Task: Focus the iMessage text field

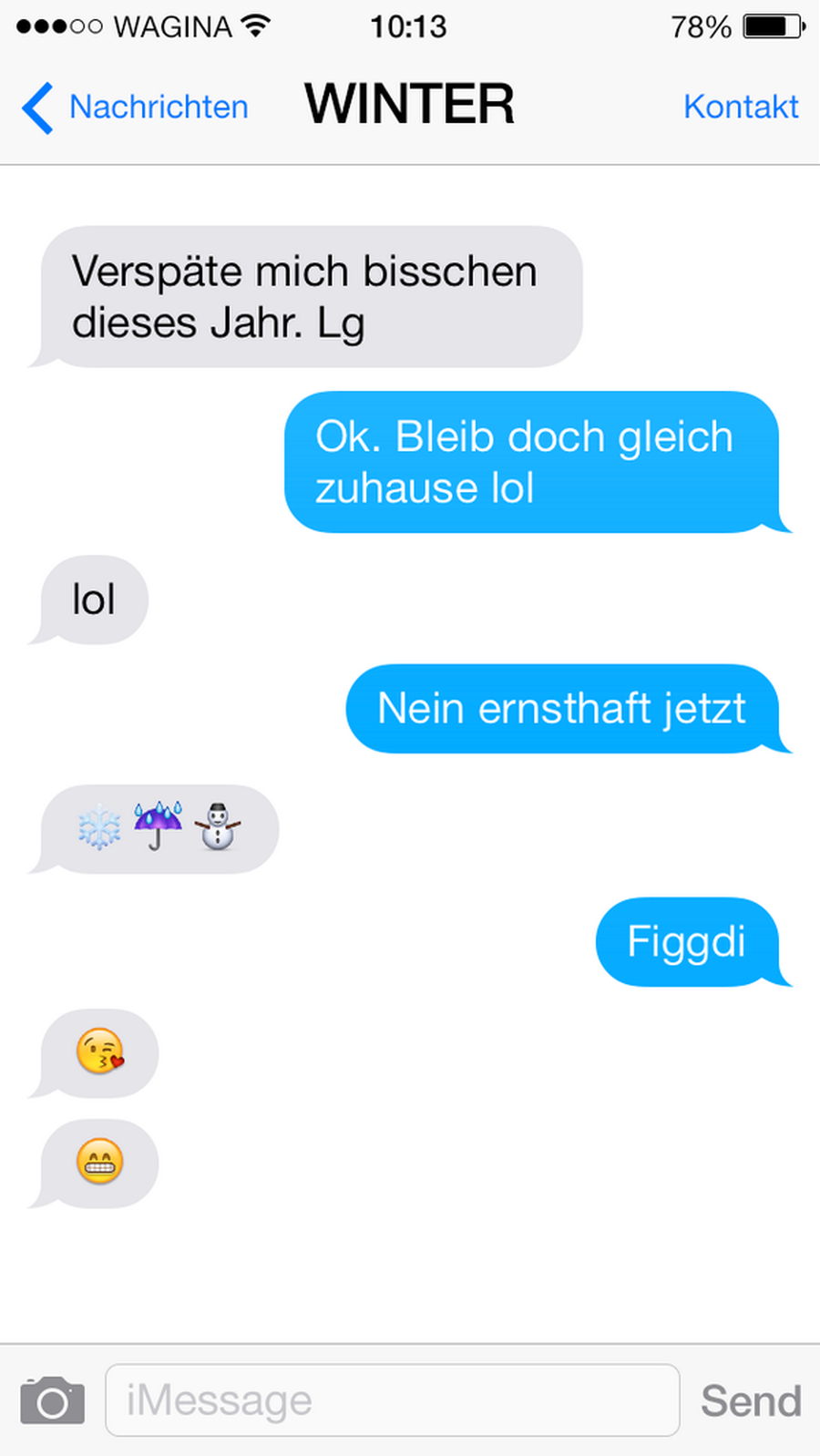Action: (x=392, y=1400)
